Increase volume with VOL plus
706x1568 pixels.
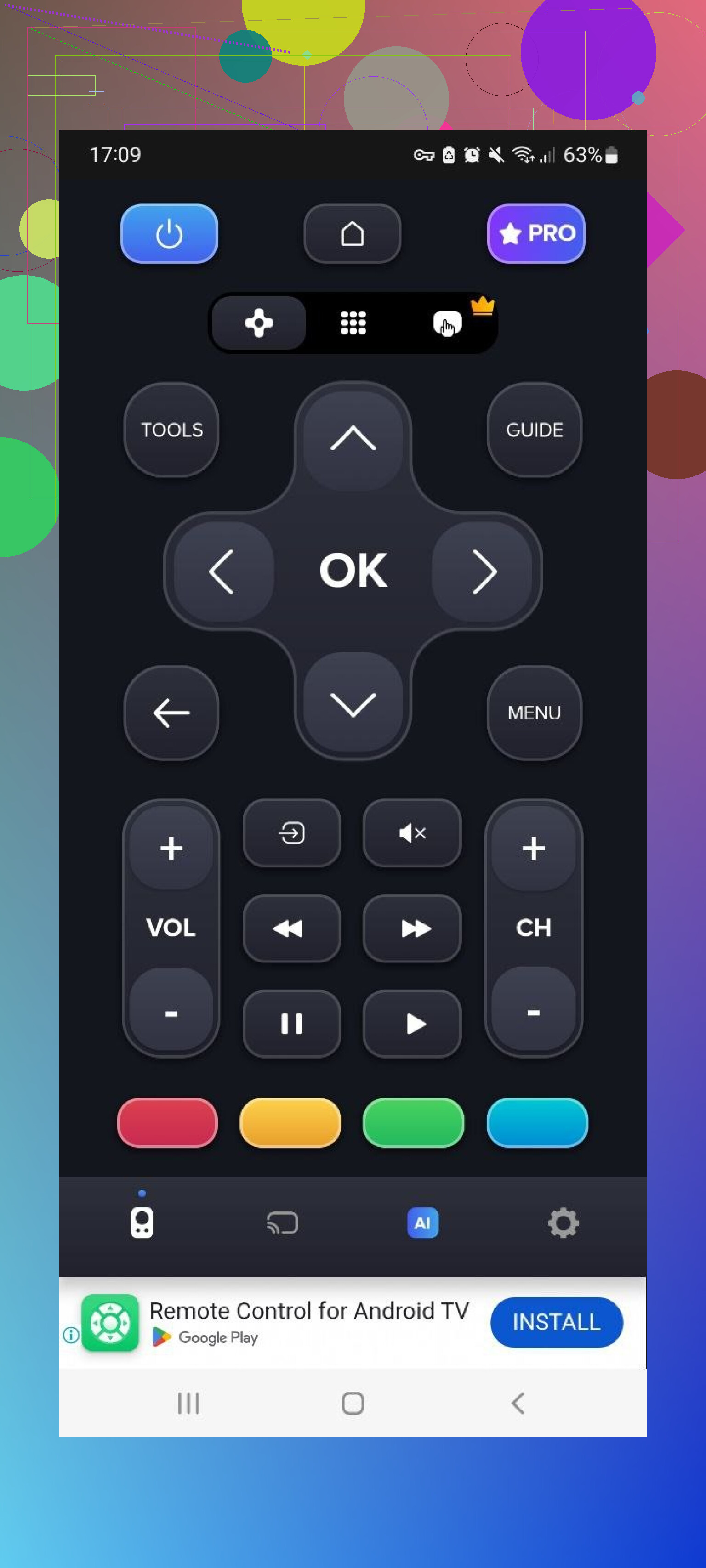tap(171, 849)
